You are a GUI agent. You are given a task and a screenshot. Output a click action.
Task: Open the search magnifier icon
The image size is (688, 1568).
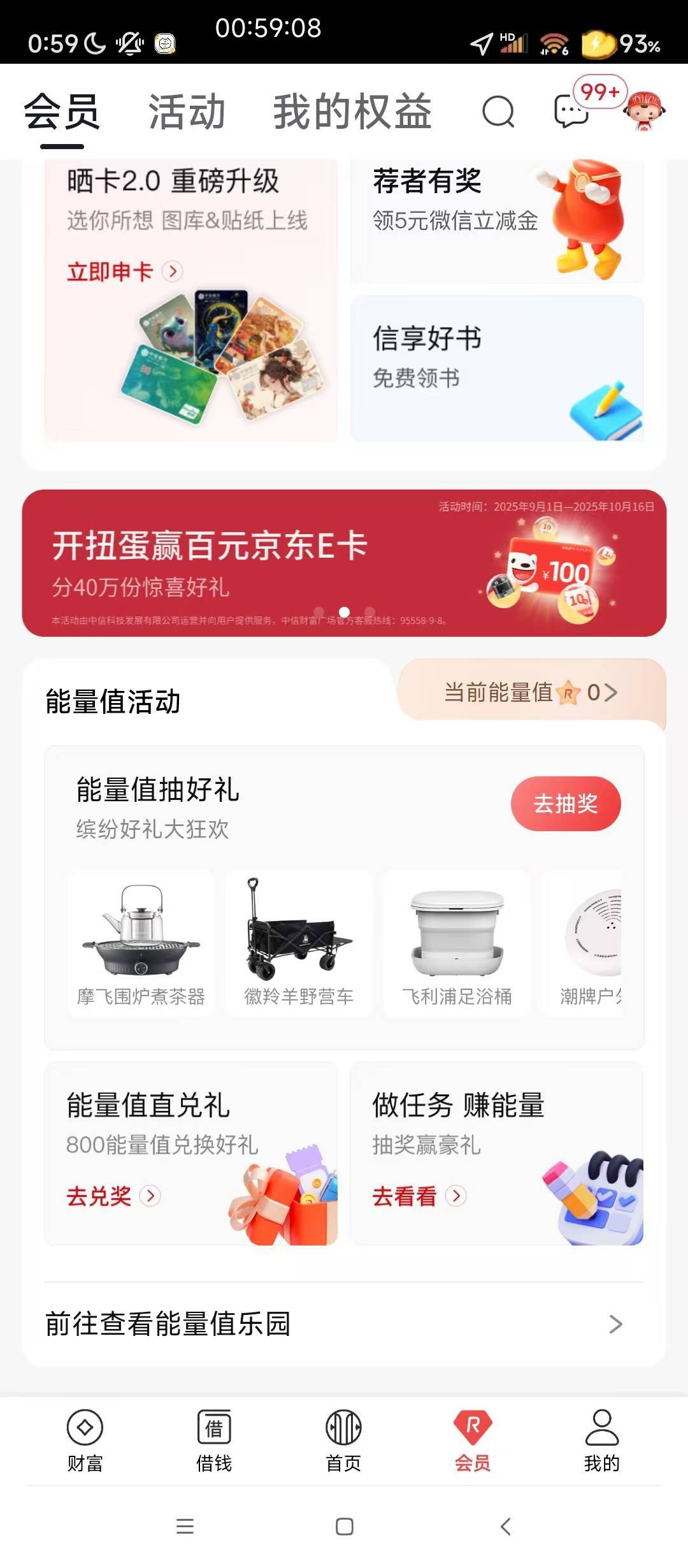(x=498, y=112)
